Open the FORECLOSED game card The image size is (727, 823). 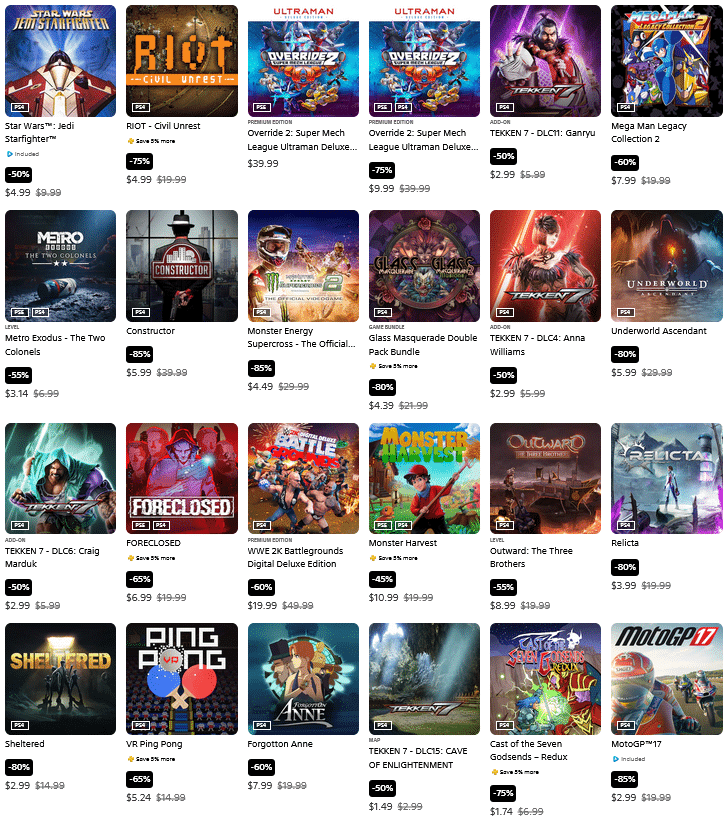[x=182, y=478]
